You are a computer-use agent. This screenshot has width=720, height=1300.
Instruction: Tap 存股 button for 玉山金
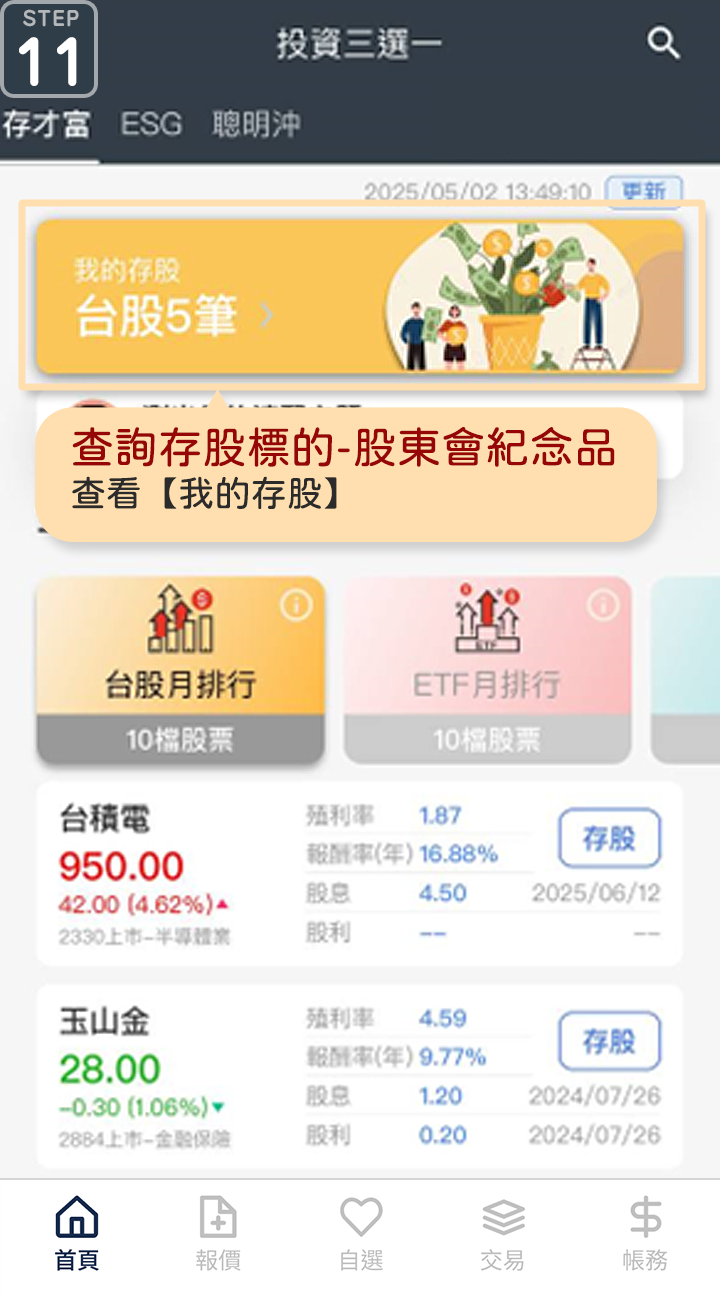(609, 1042)
